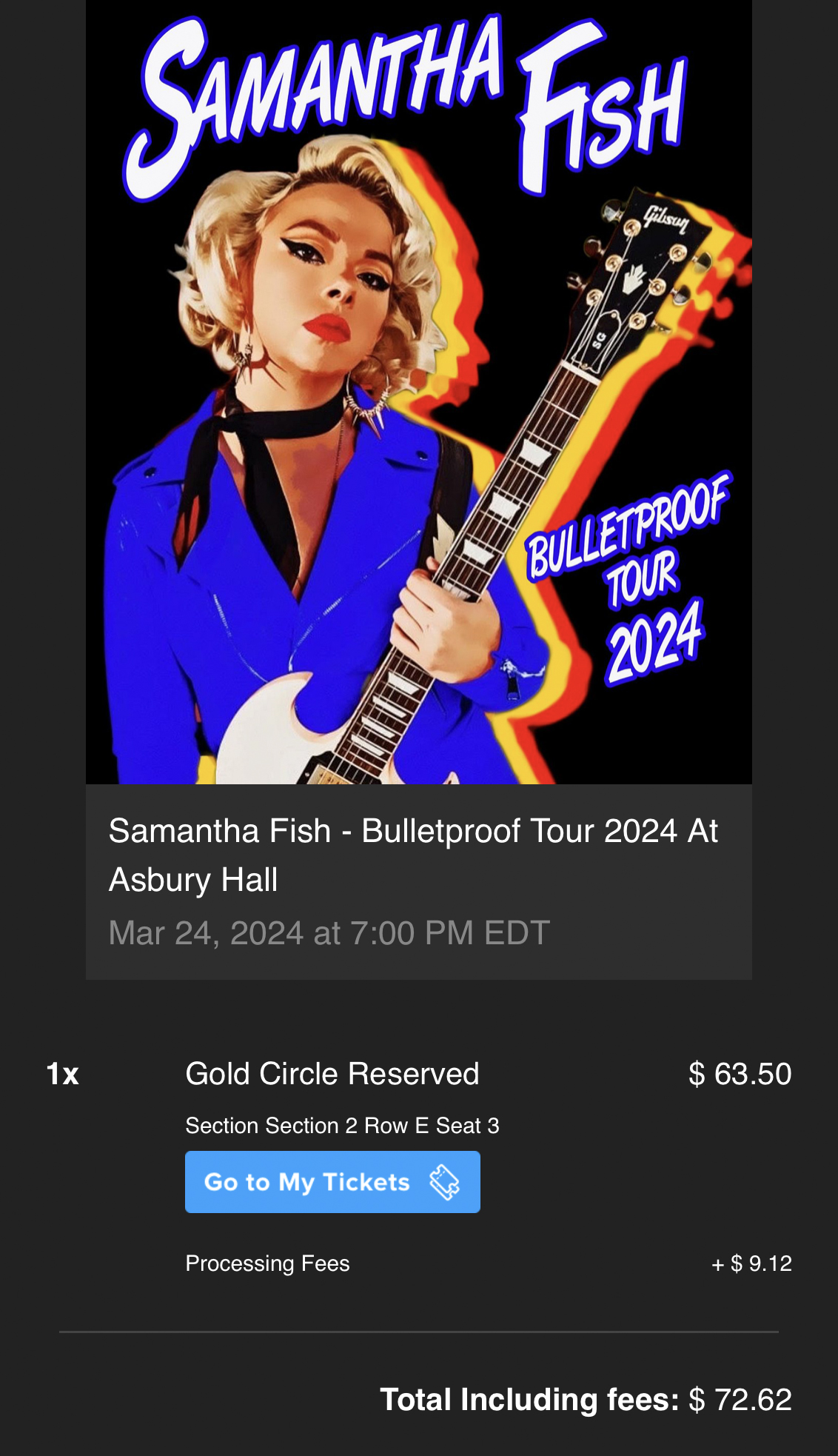838x1456 pixels.
Task: Open Go to My Tickets button
Action: pyautogui.click(x=332, y=1182)
